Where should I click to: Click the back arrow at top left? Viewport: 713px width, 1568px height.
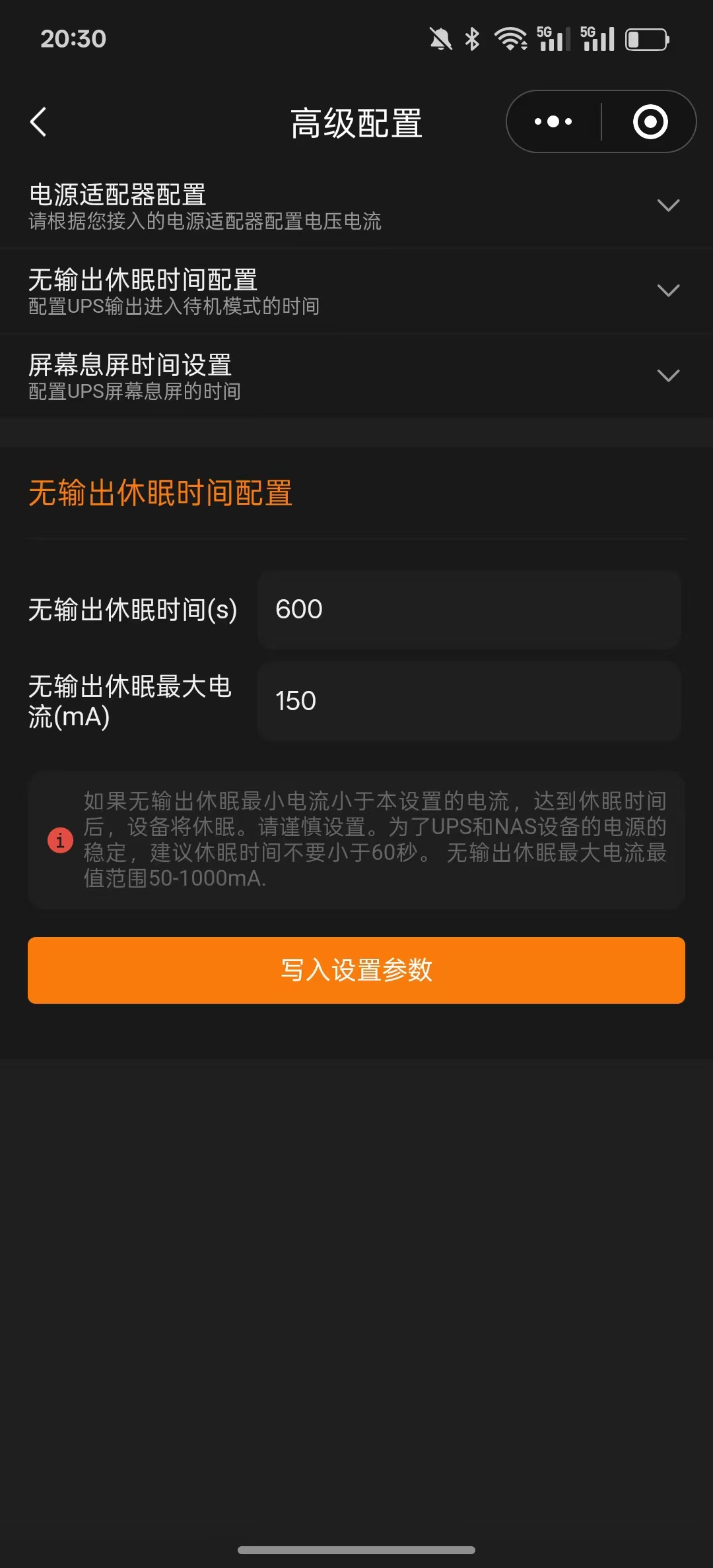click(x=39, y=121)
